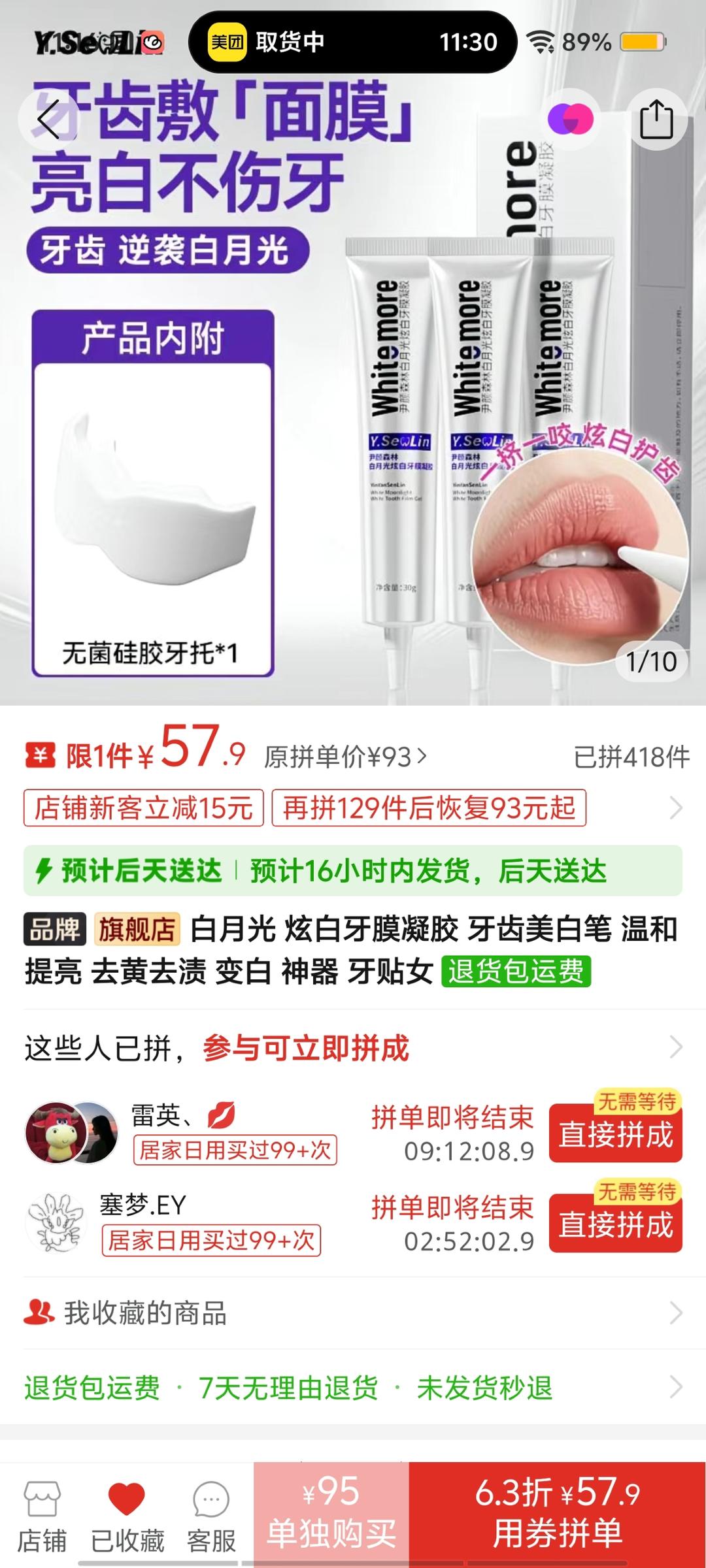Image resolution: width=706 pixels, height=1568 pixels.
Task: Contact 客服 customer service
Action: pyautogui.click(x=211, y=1516)
